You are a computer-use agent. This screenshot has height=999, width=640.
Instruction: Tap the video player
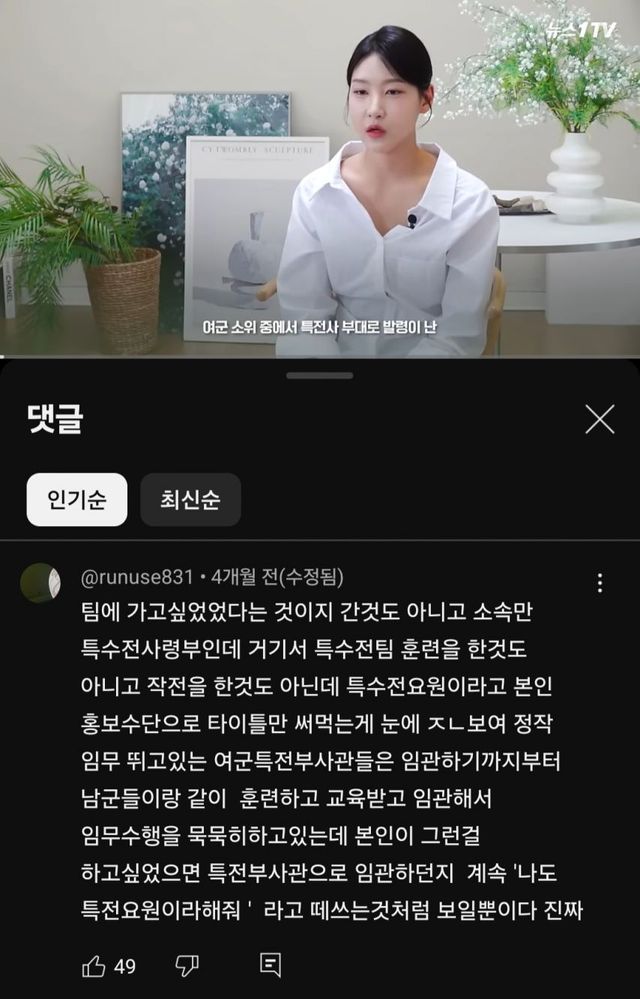point(320,178)
